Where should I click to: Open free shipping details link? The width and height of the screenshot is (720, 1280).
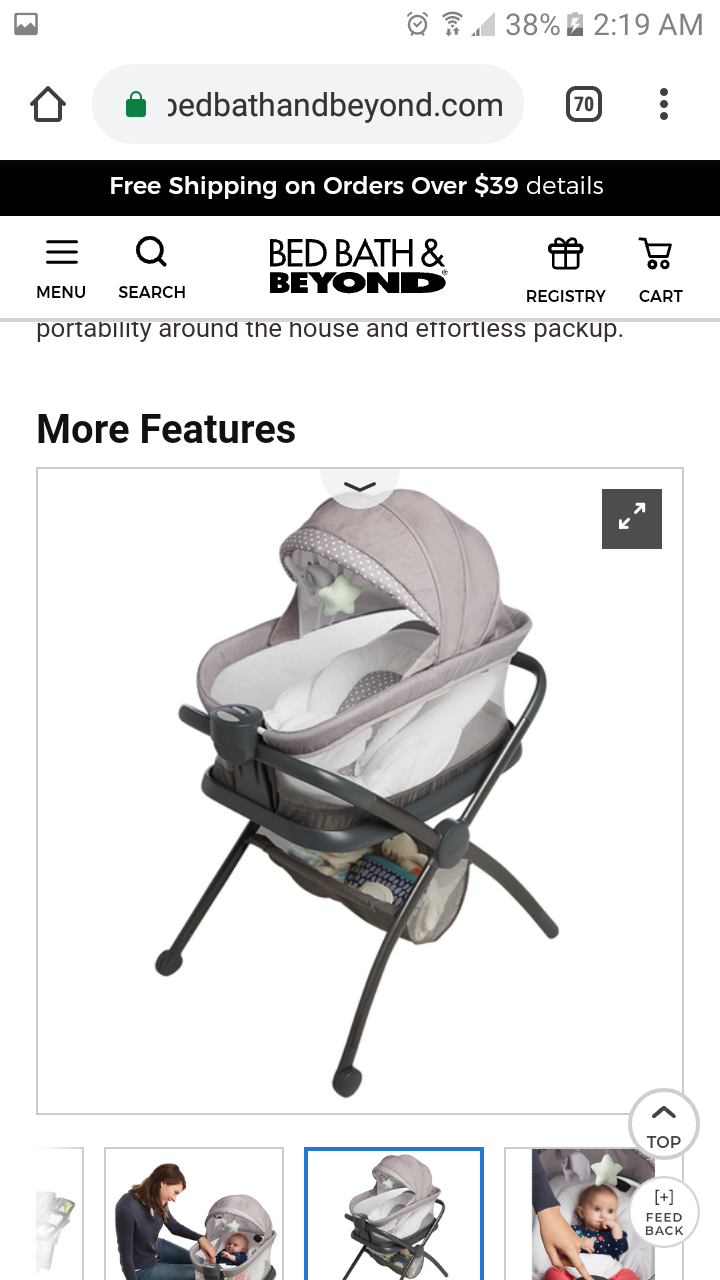point(565,186)
